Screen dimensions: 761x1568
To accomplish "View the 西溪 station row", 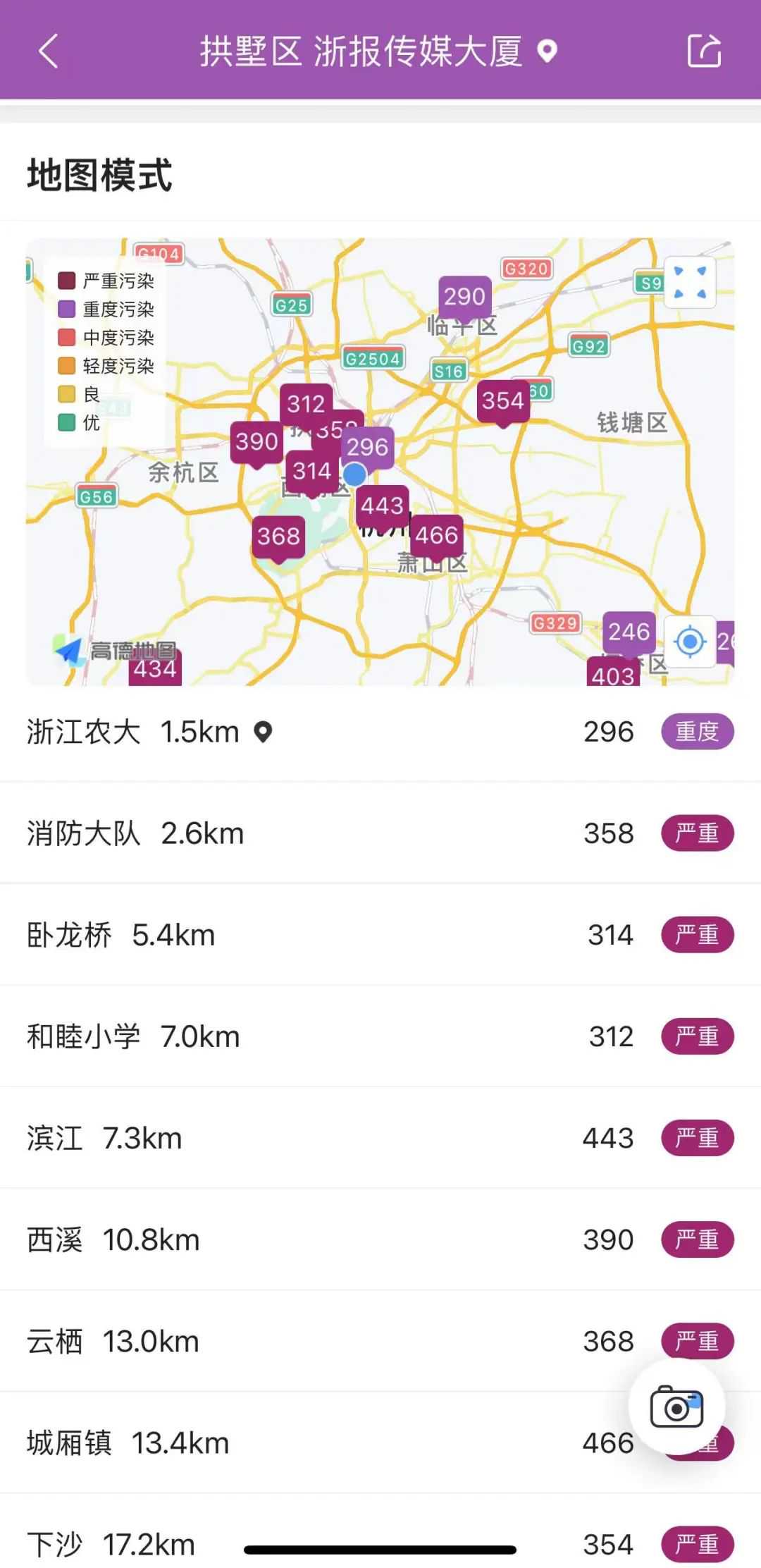I will [x=380, y=1239].
